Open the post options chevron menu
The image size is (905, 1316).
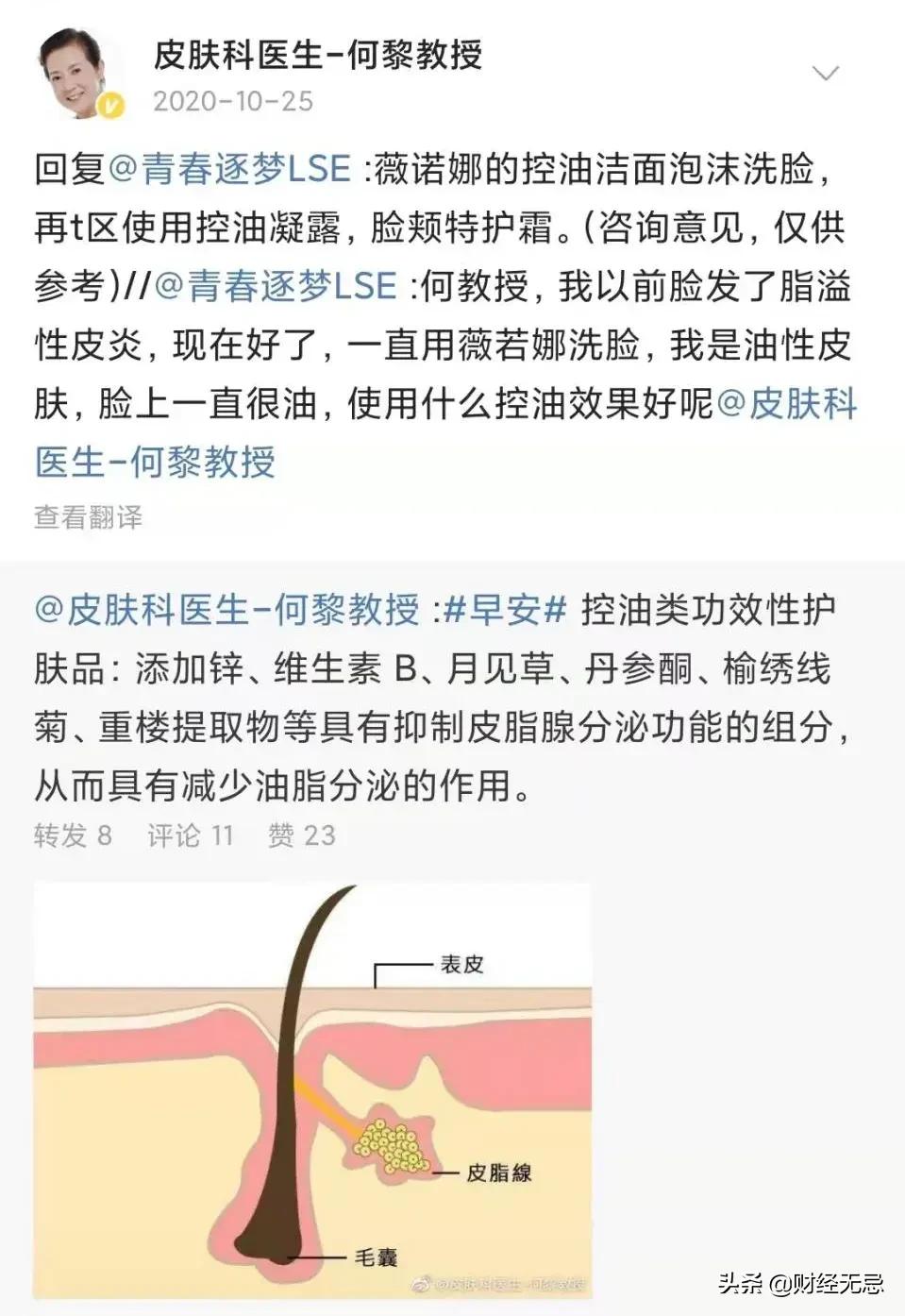pyautogui.click(x=826, y=74)
